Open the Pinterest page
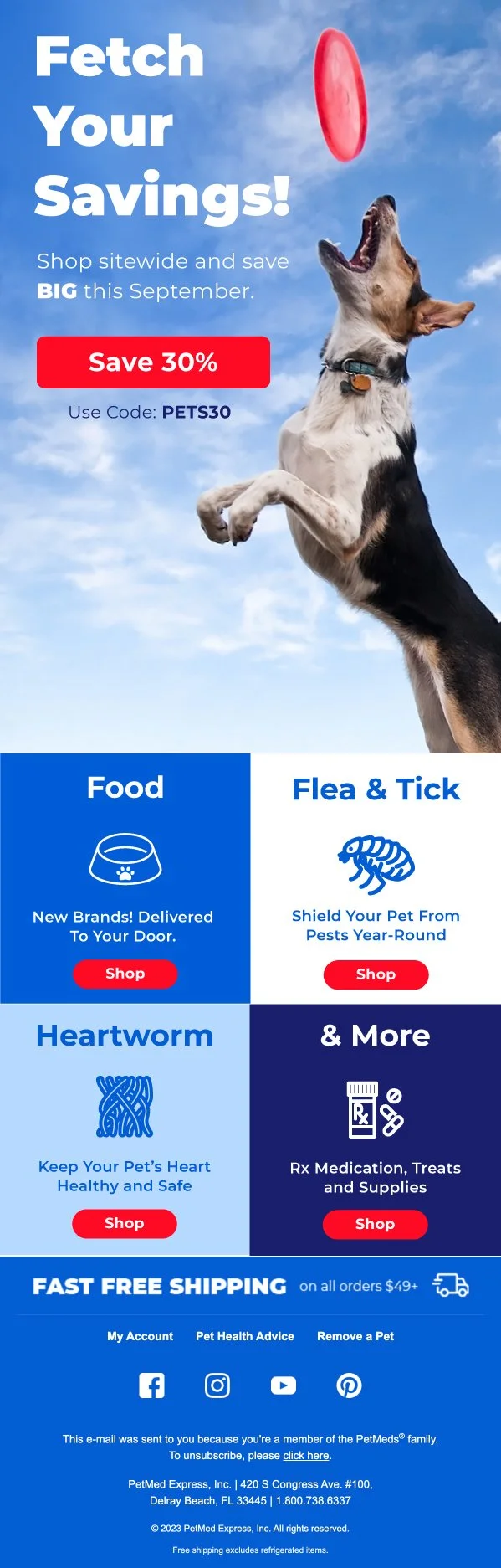Screen dimensions: 501x1568 [x=349, y=1385]
